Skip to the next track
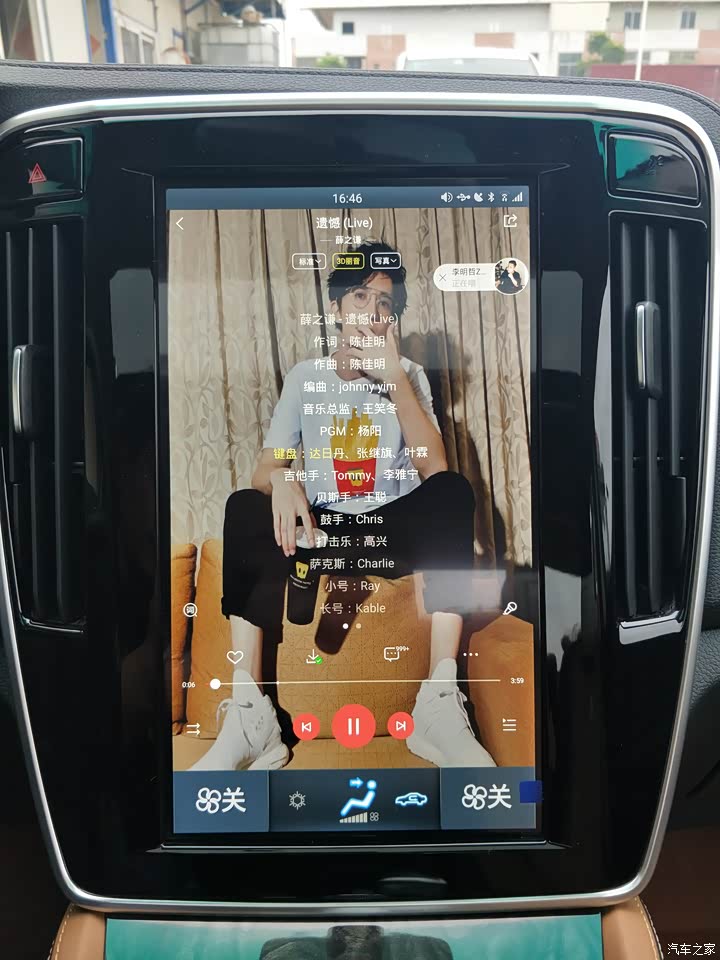This screenshot has width=720, height=960. (x=400, y=727)
